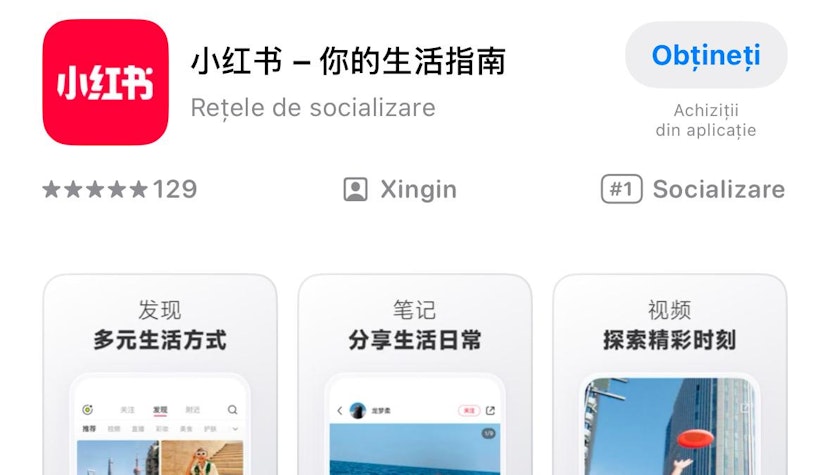Open the #1 Socializare chart ranking
Image resolution: width=830 pixels, height=475 pixels.
point(692,189)
